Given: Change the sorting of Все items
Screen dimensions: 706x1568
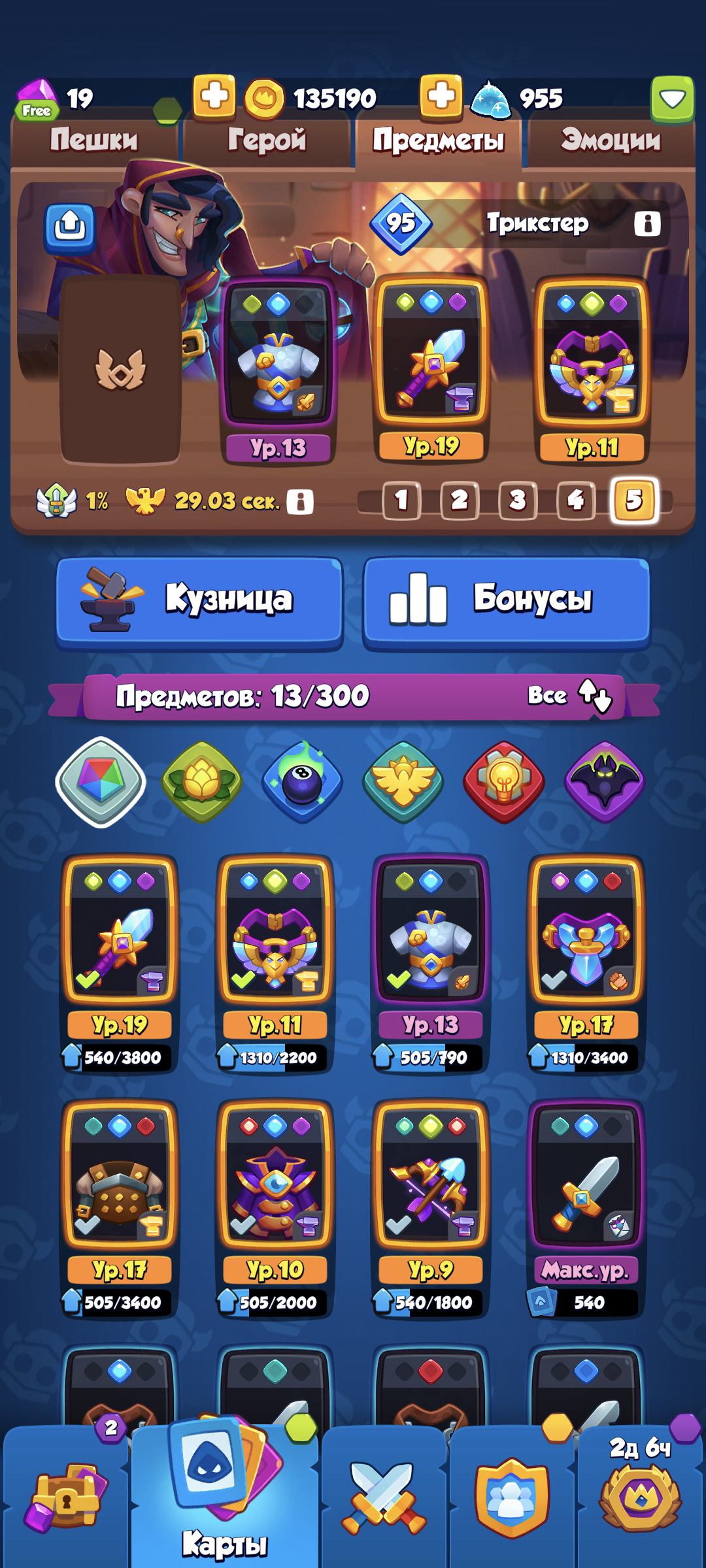Looking at the screenshot, I should coord(570,696).
